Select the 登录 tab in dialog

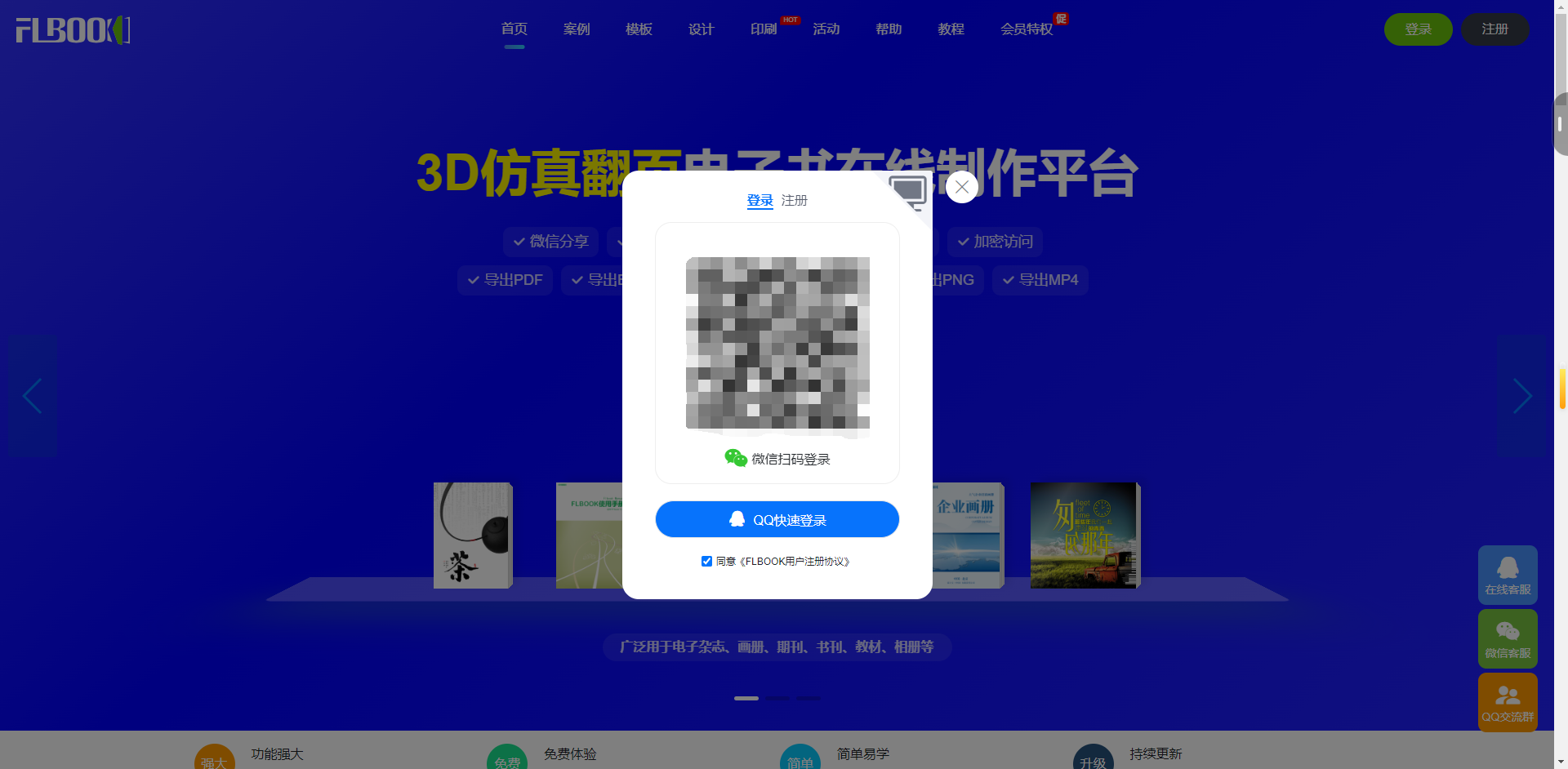[759, 201]
